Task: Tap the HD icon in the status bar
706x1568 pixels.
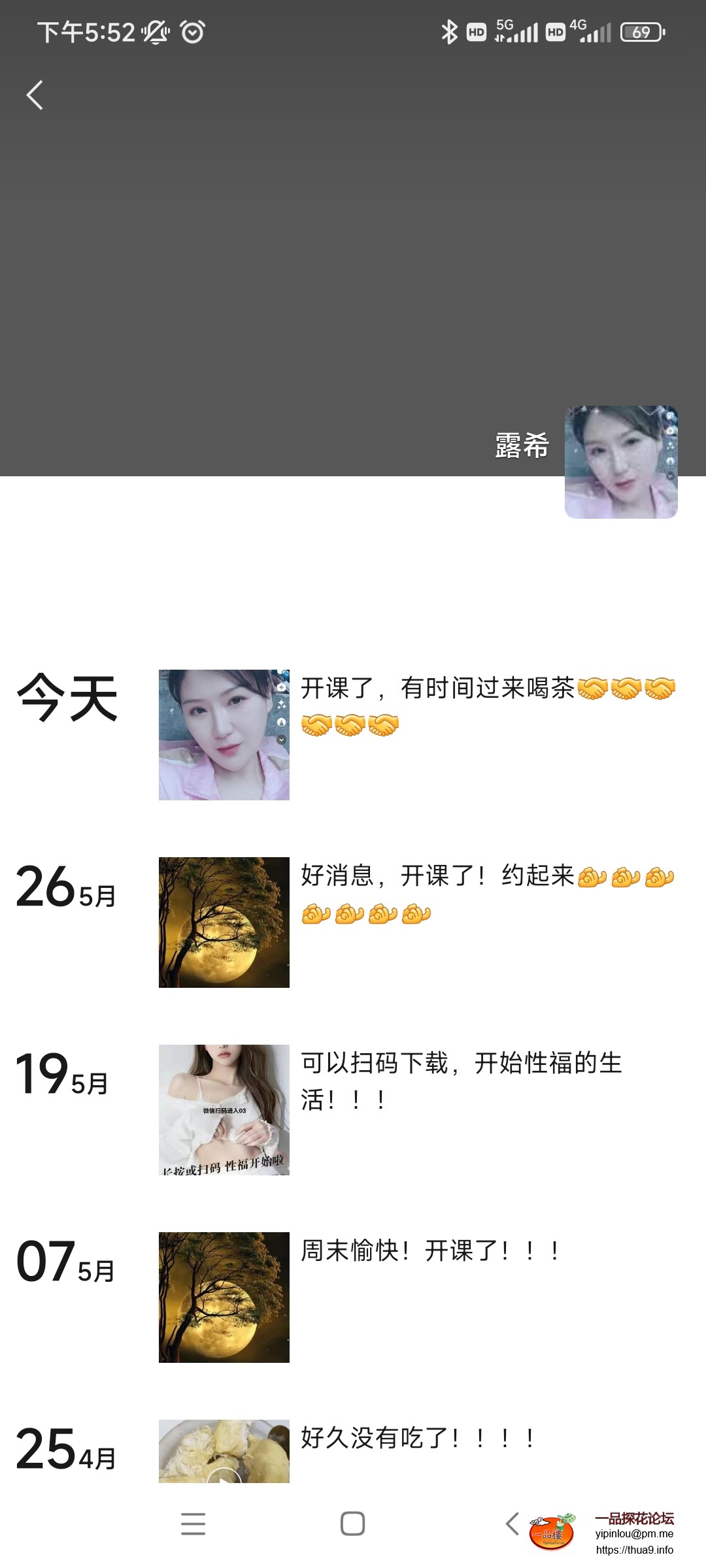Action: 477,31
